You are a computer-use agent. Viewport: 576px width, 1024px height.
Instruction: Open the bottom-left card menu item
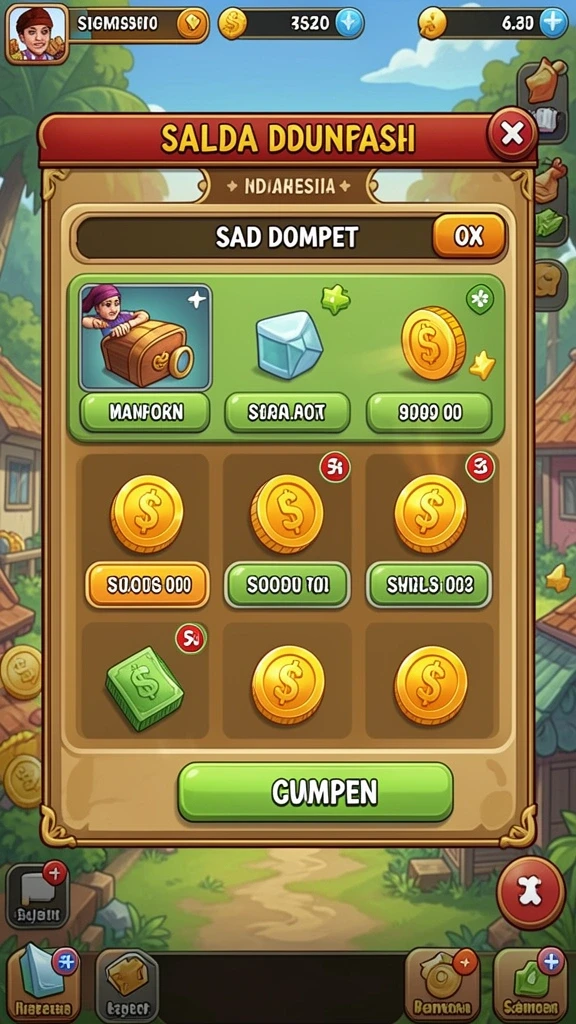(43, 984)
